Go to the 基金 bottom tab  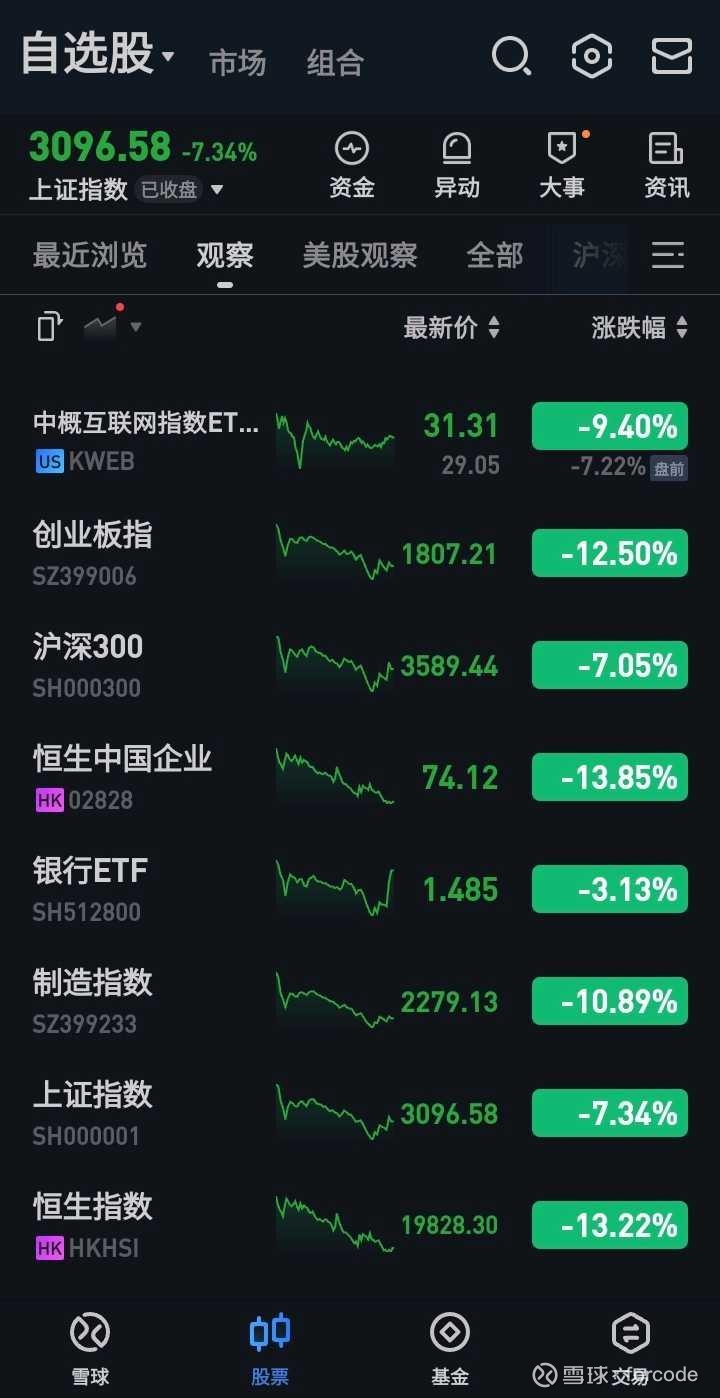click(x=450, y=1349)
